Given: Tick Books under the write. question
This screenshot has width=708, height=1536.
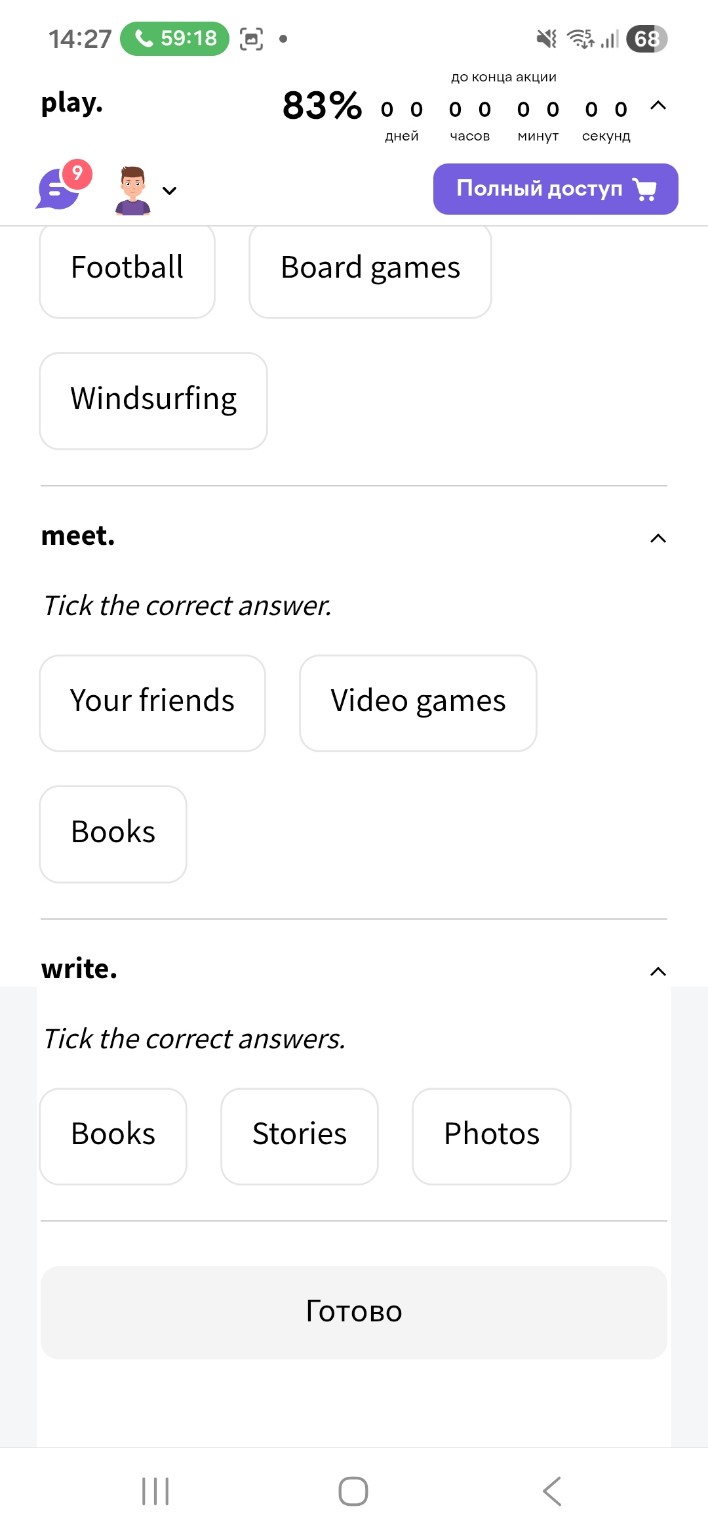Looking at the screenshot, I should pyautogui.click(x=113, y=1135).
